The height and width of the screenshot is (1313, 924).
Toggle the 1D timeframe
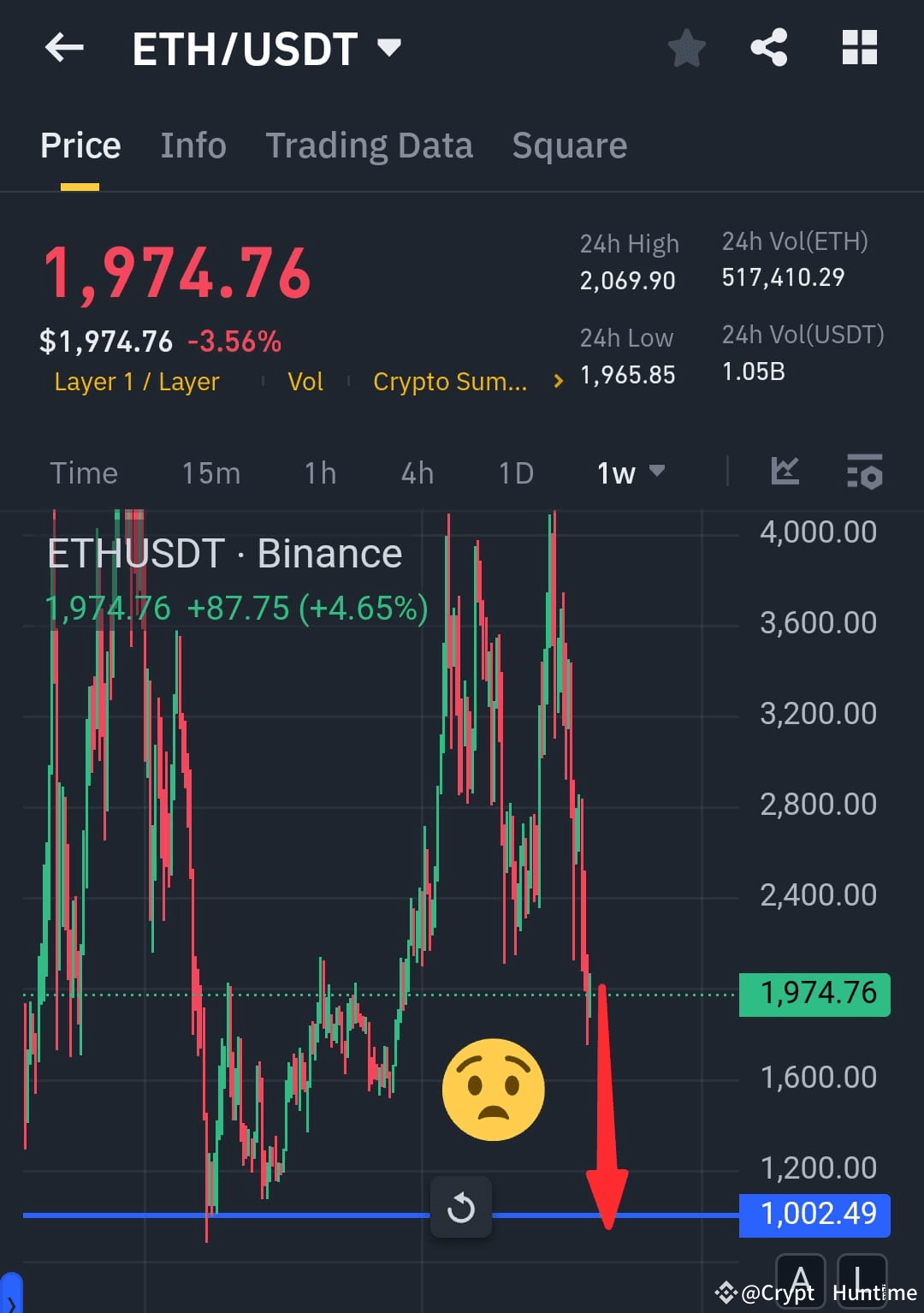515,472
